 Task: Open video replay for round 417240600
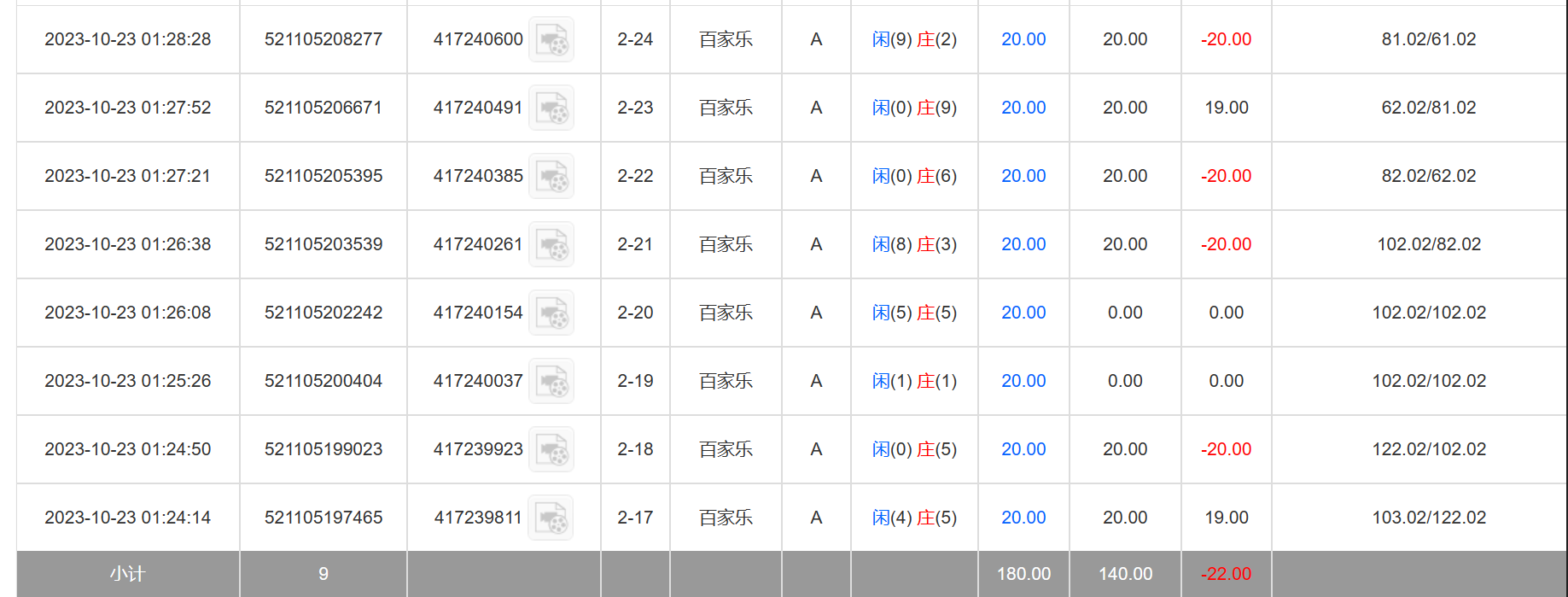[551, 39]
